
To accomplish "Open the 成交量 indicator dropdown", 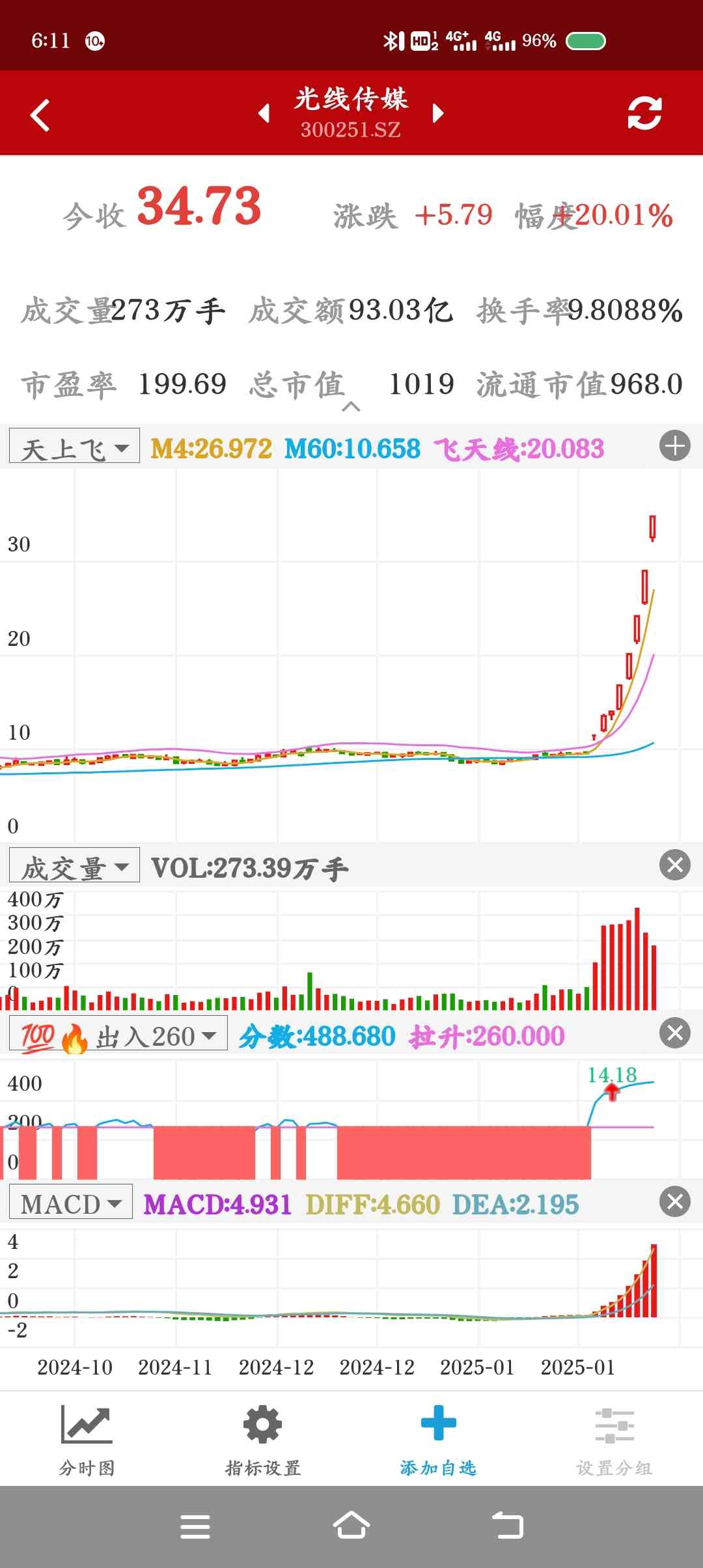I will click(x=74, y=866).
